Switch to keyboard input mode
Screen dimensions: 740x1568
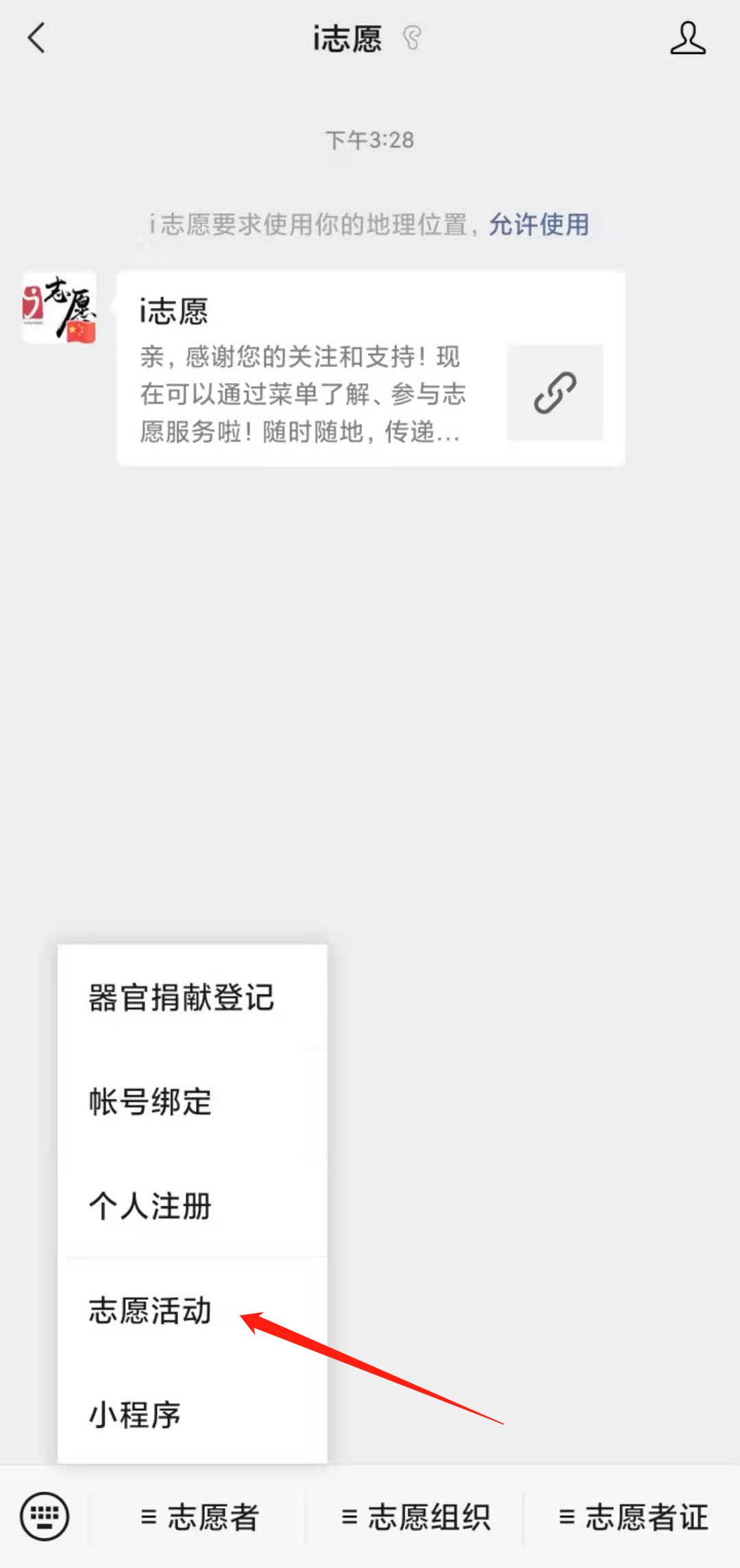(x=45, y=1516)
